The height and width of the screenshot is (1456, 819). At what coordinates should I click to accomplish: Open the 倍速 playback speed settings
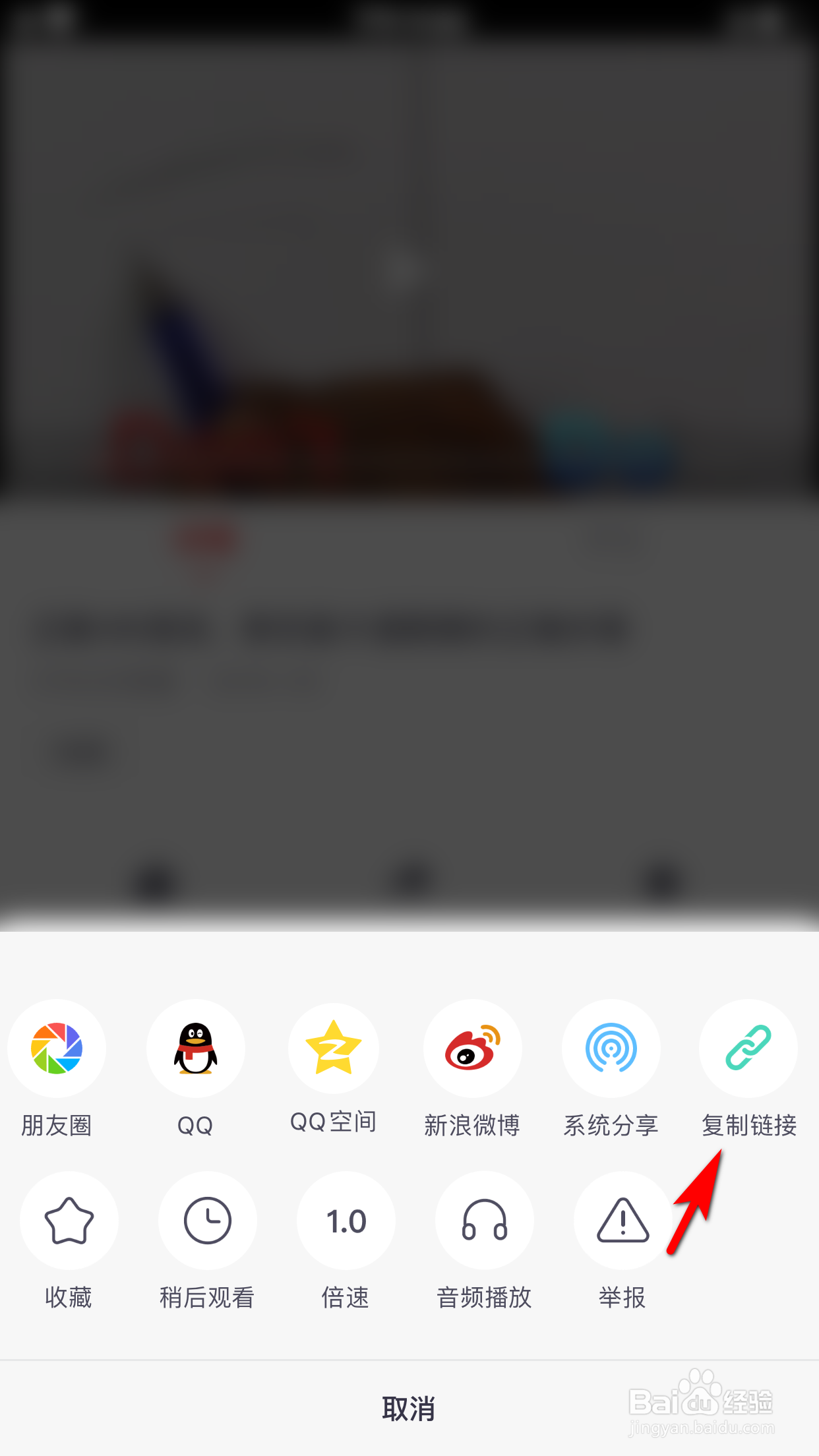(346, 1221)
